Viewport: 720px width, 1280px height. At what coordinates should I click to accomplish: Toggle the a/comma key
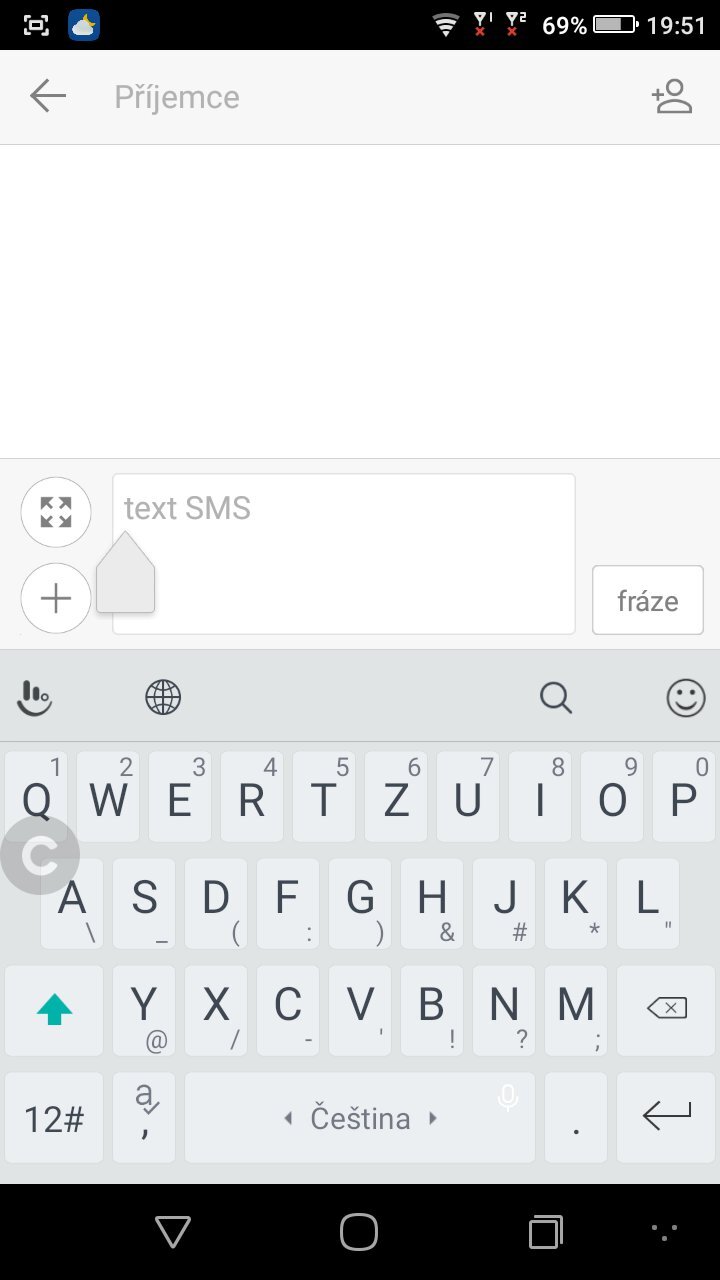(143, 1117)
